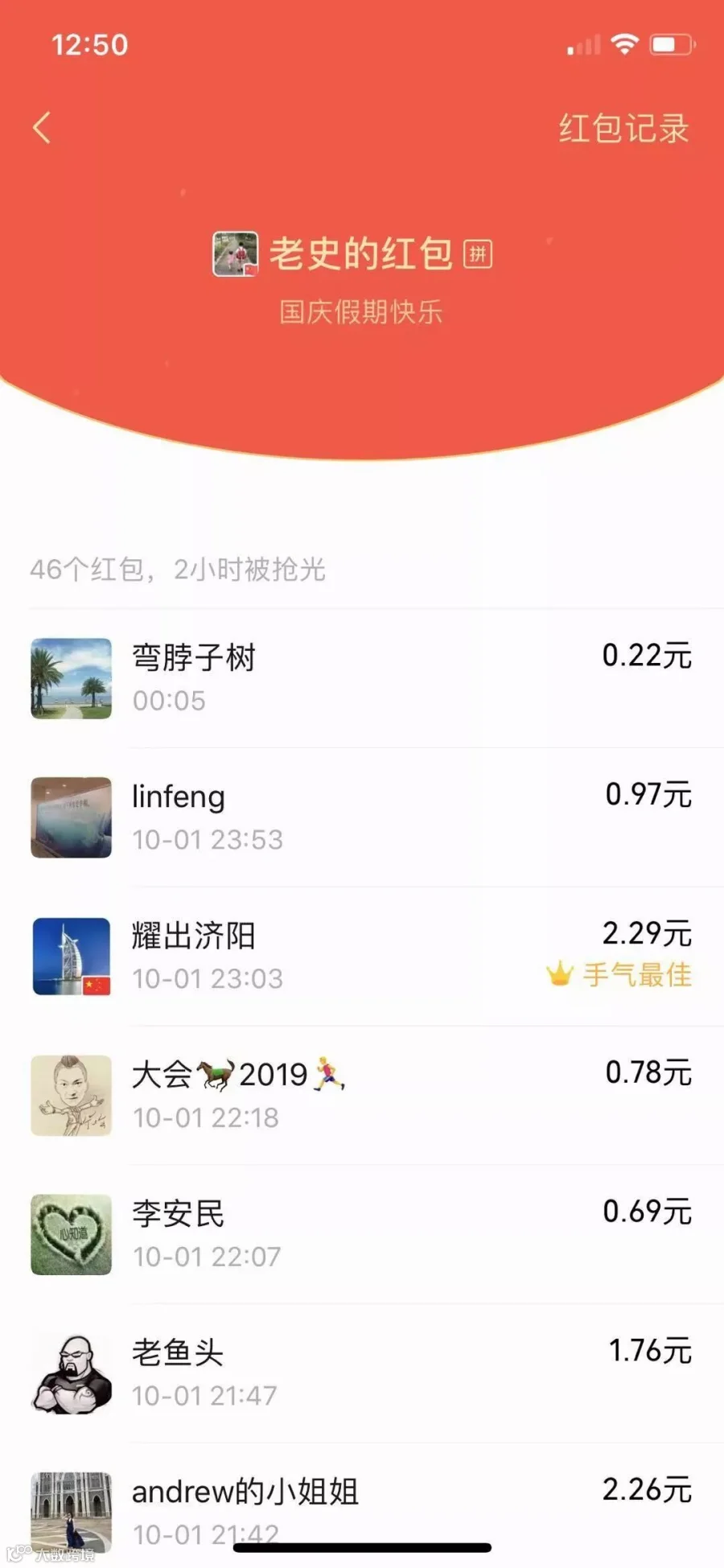The image size is (724, 1568).
Task: Open 红包记录 red packet history
Action: pos(623,129)
